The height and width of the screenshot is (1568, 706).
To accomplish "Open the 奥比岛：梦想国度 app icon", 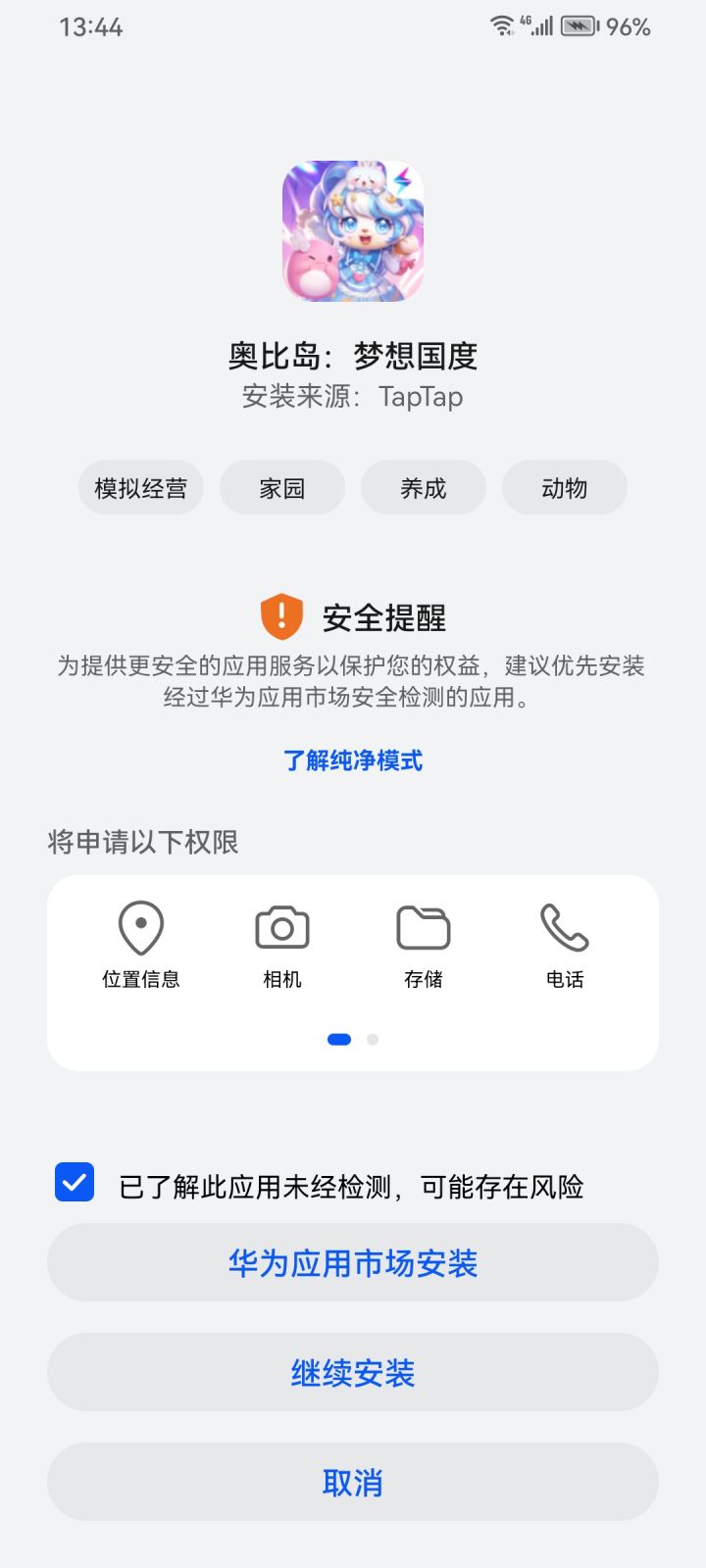I will point(352,230).
